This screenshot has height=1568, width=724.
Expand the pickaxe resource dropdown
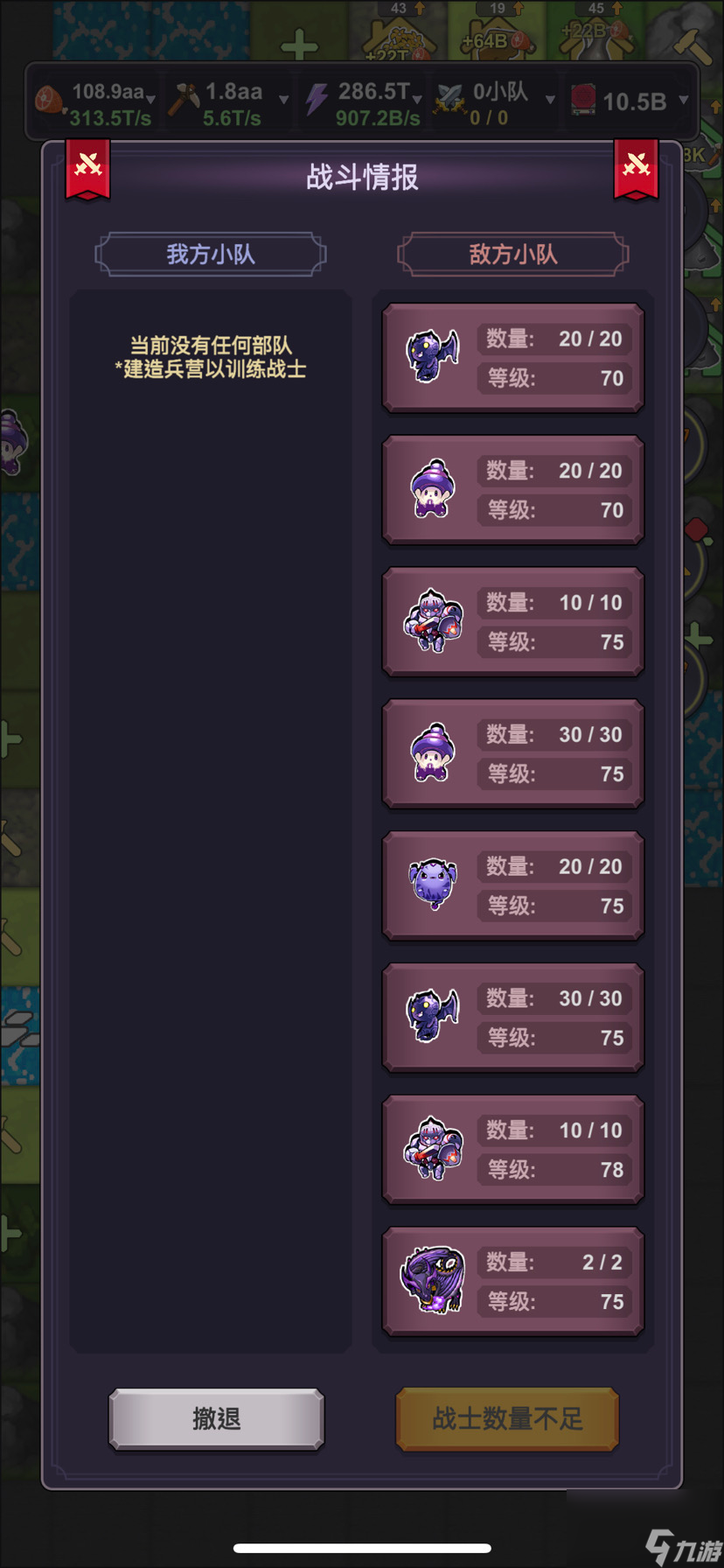(283, 99)
